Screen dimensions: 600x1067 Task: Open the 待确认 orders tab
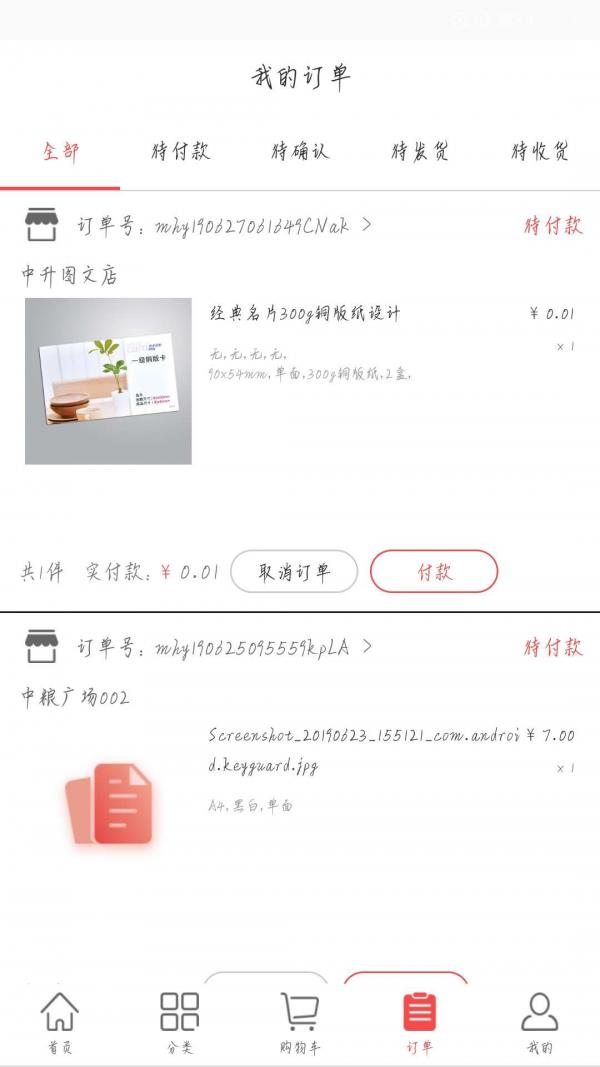point(300,152)
